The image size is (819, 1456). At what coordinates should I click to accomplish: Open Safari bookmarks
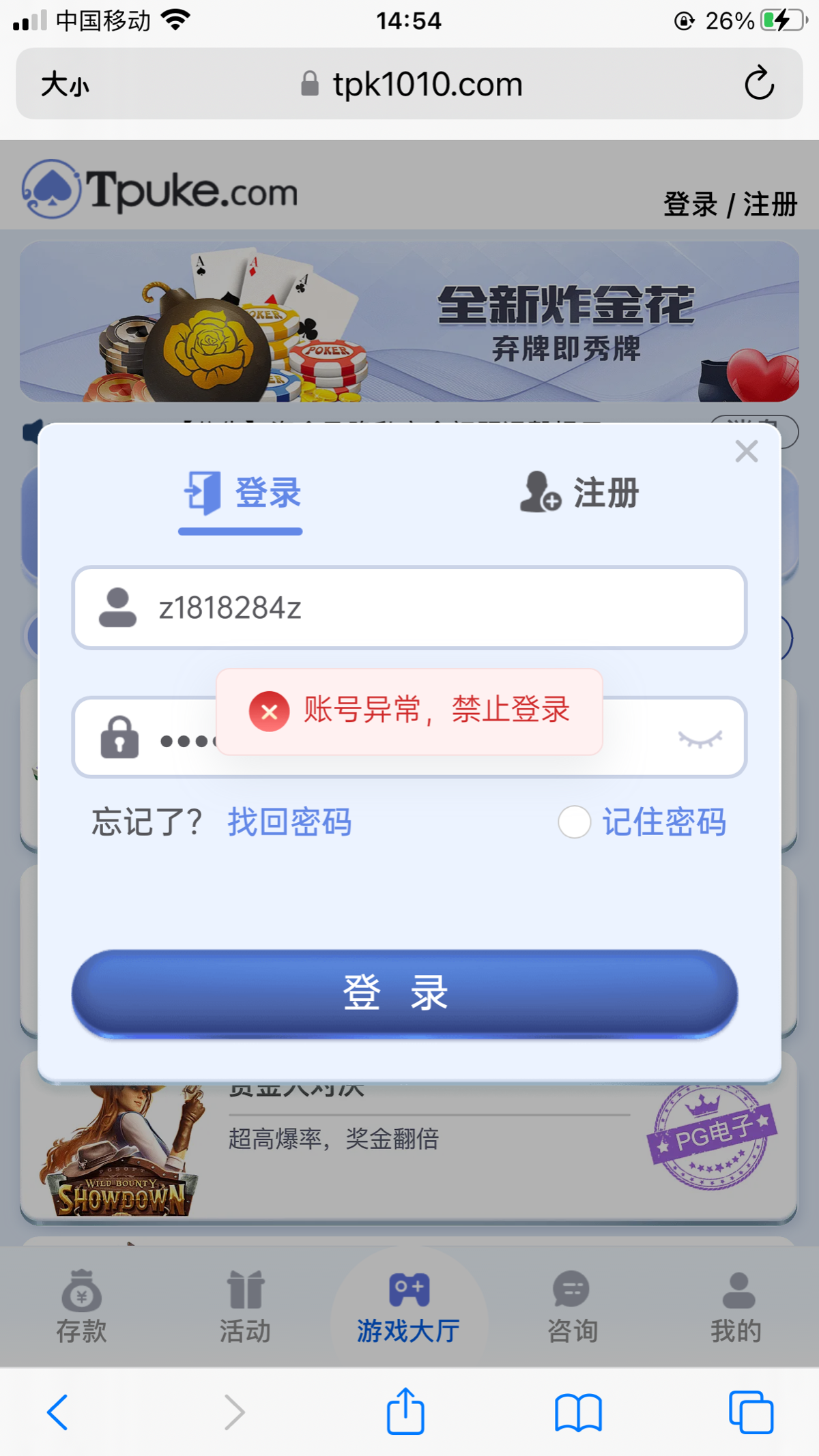(x=577, y=1412)
